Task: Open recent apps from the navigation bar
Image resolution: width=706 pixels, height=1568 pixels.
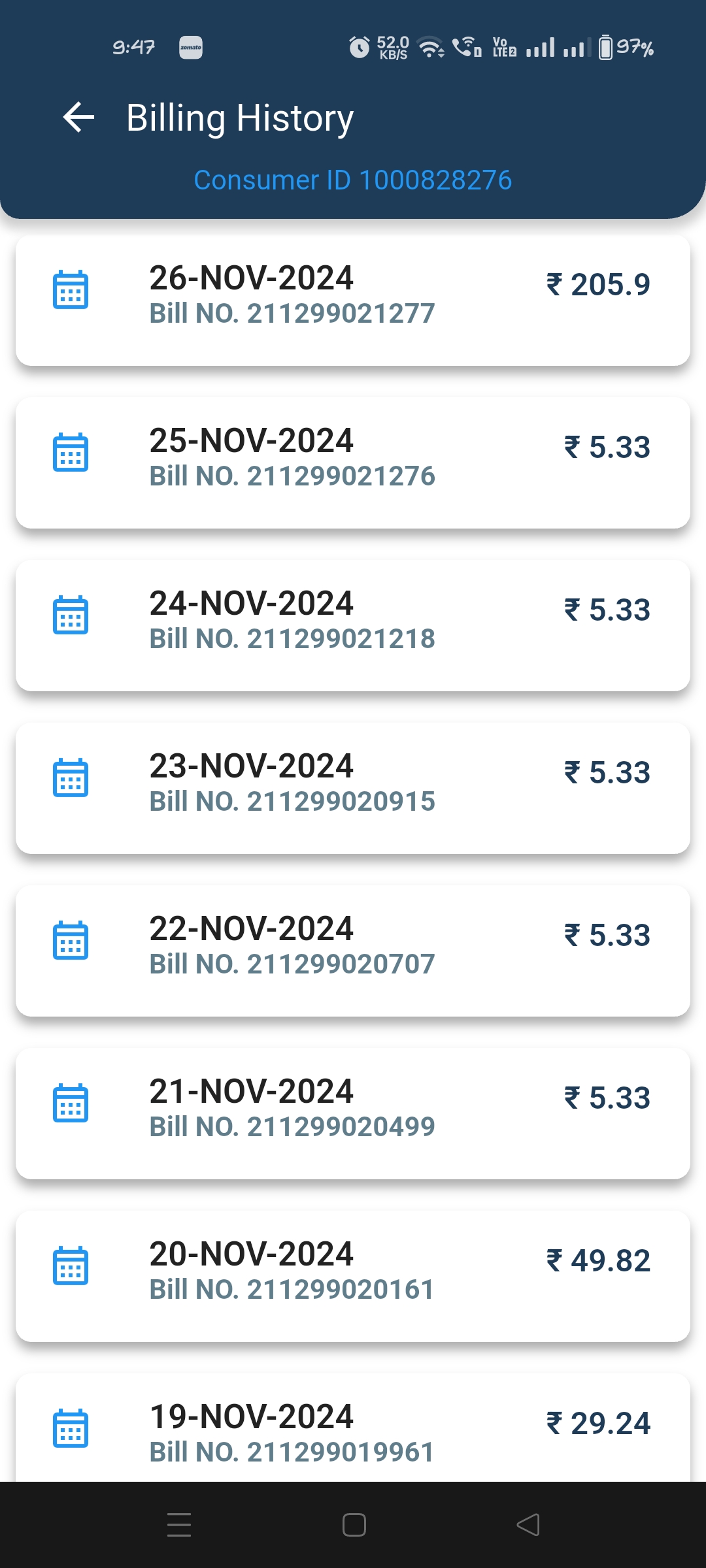Action: [x=179, y=1525]
